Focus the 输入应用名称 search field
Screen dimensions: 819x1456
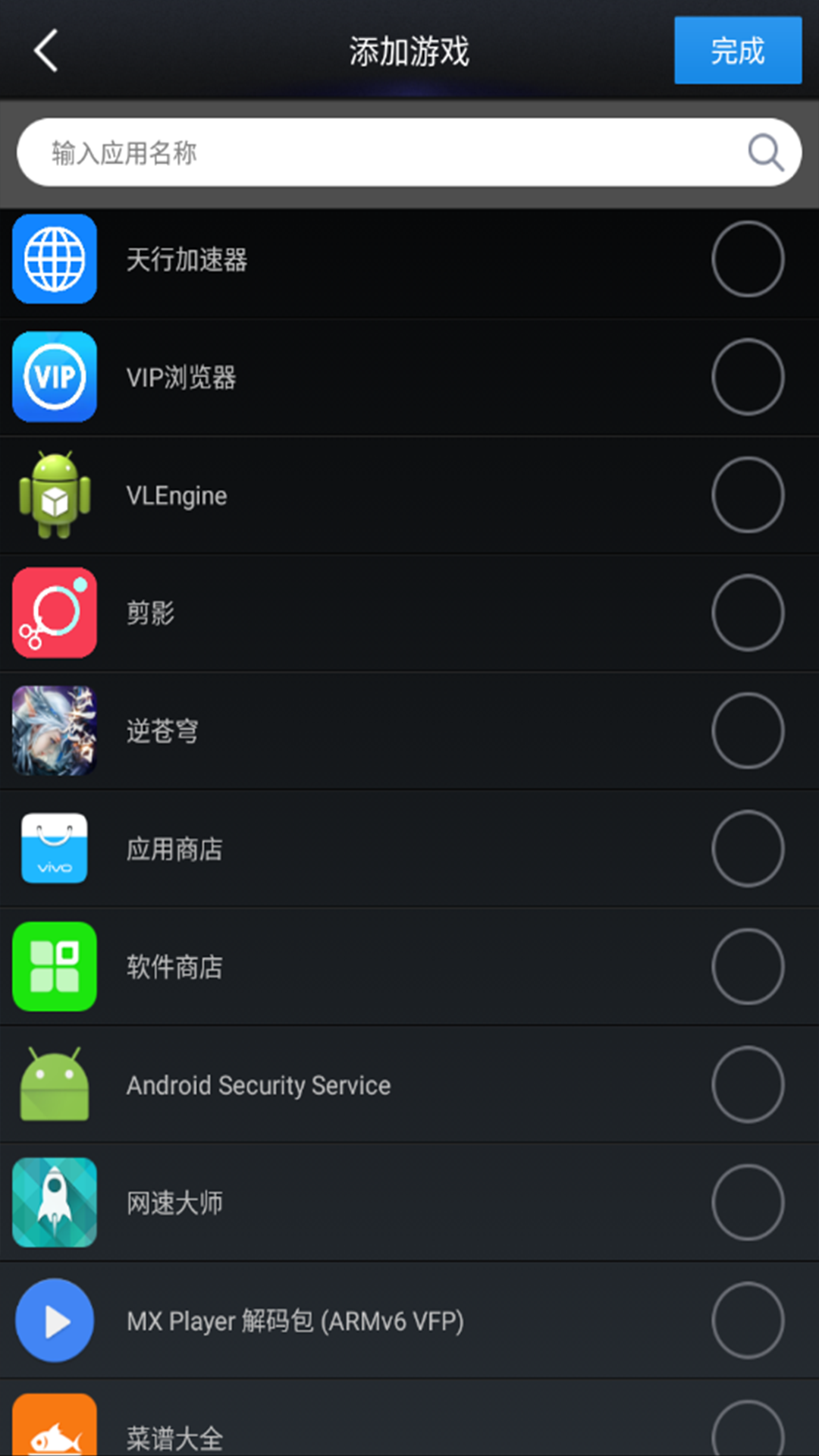(379, 152)
